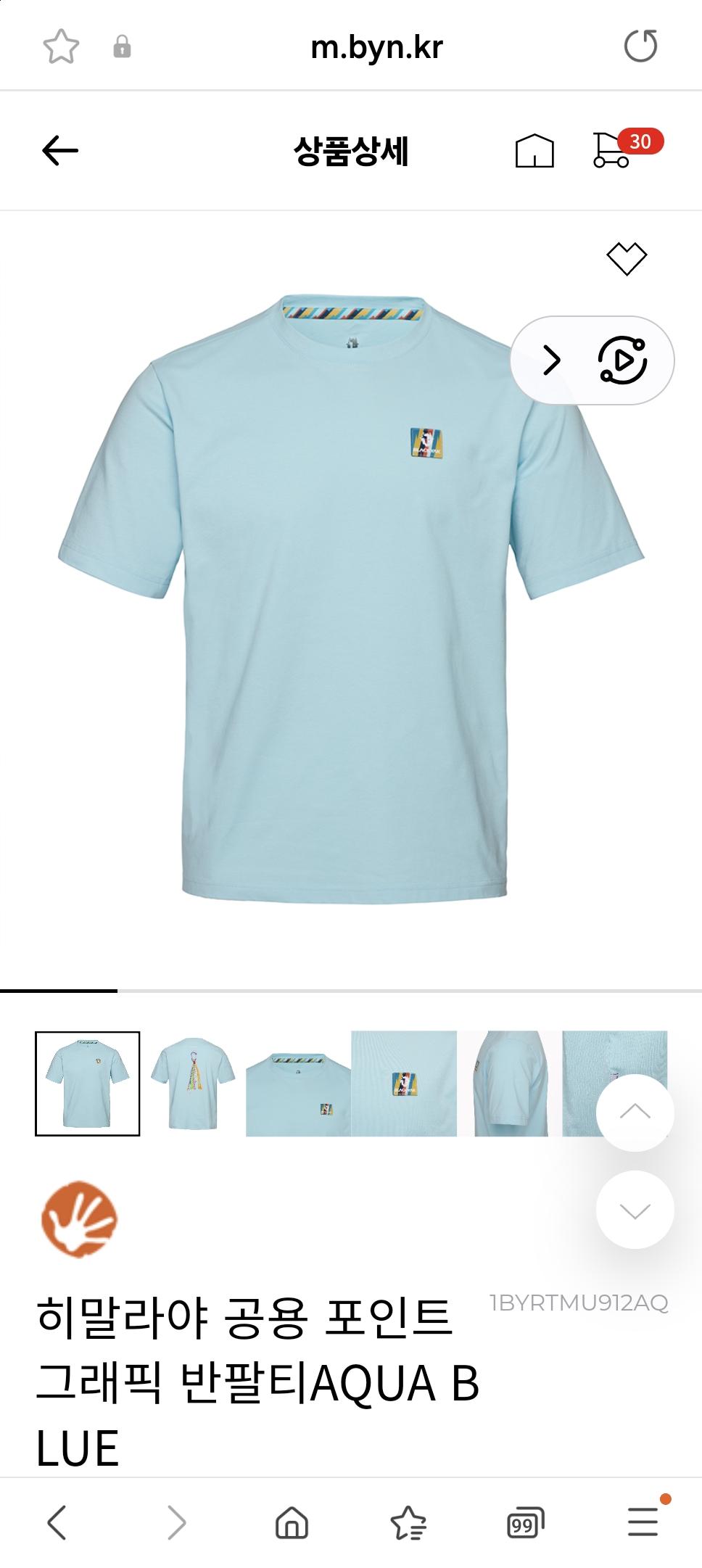Open browser home button
Viewport: 702px width, 1568px height.
pyautogui.click(x=292, y=1522)
